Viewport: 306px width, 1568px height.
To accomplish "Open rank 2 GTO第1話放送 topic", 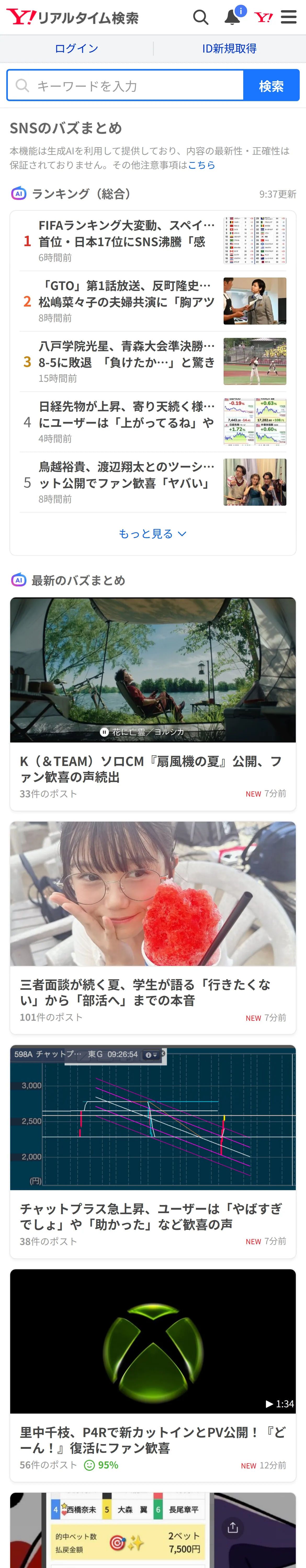I will pos(153,301).
